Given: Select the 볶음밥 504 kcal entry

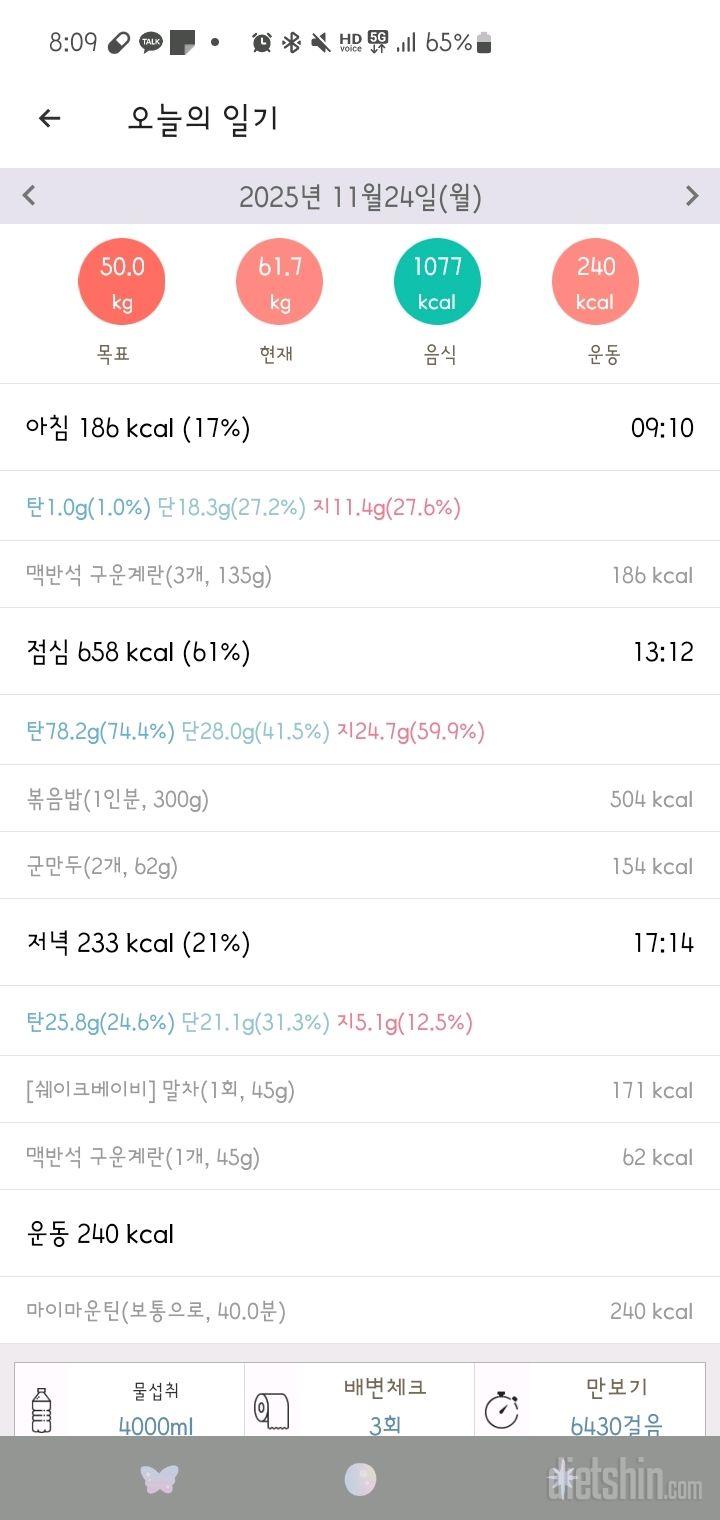Looking at the screenshot, I should tap(360, 799).
